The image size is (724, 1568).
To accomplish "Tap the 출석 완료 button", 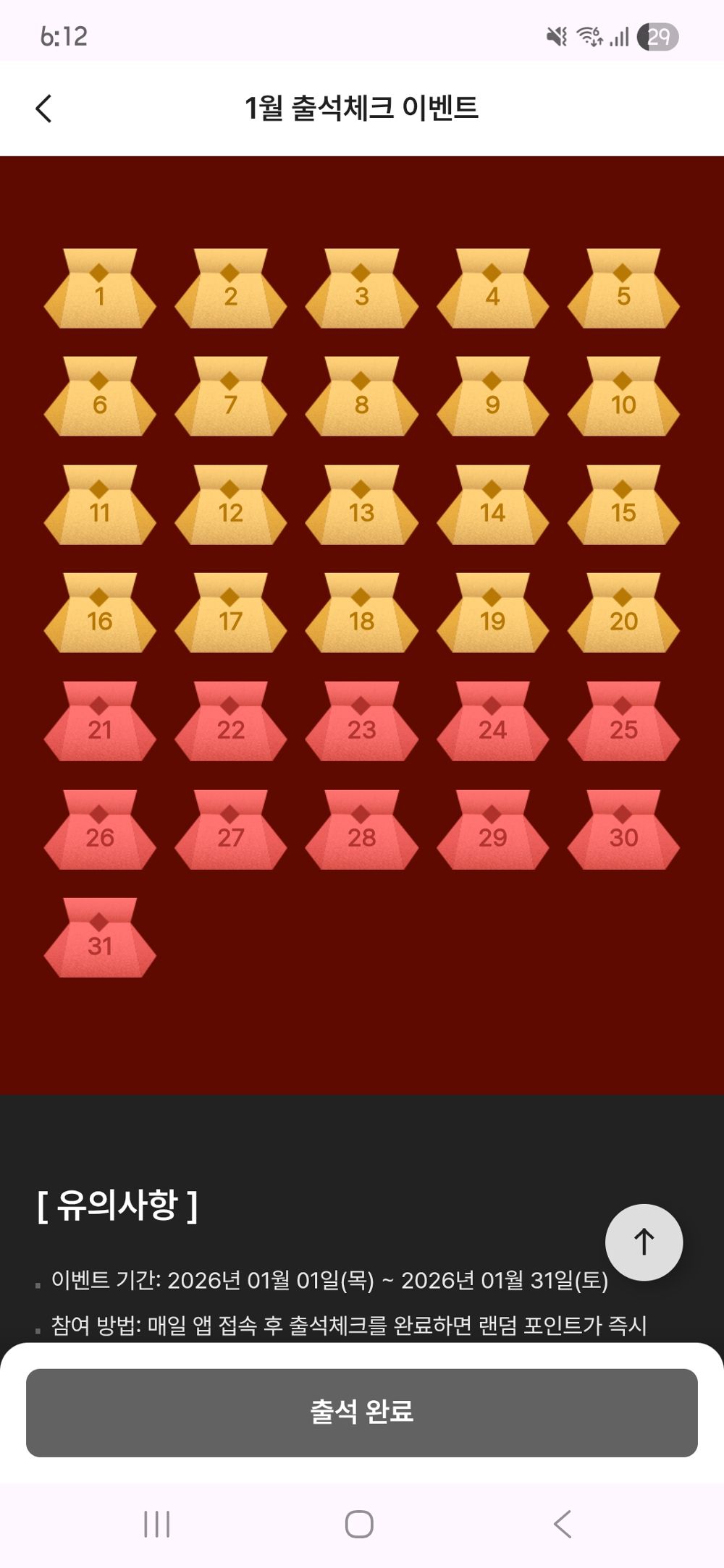I will click(362, 1412).
